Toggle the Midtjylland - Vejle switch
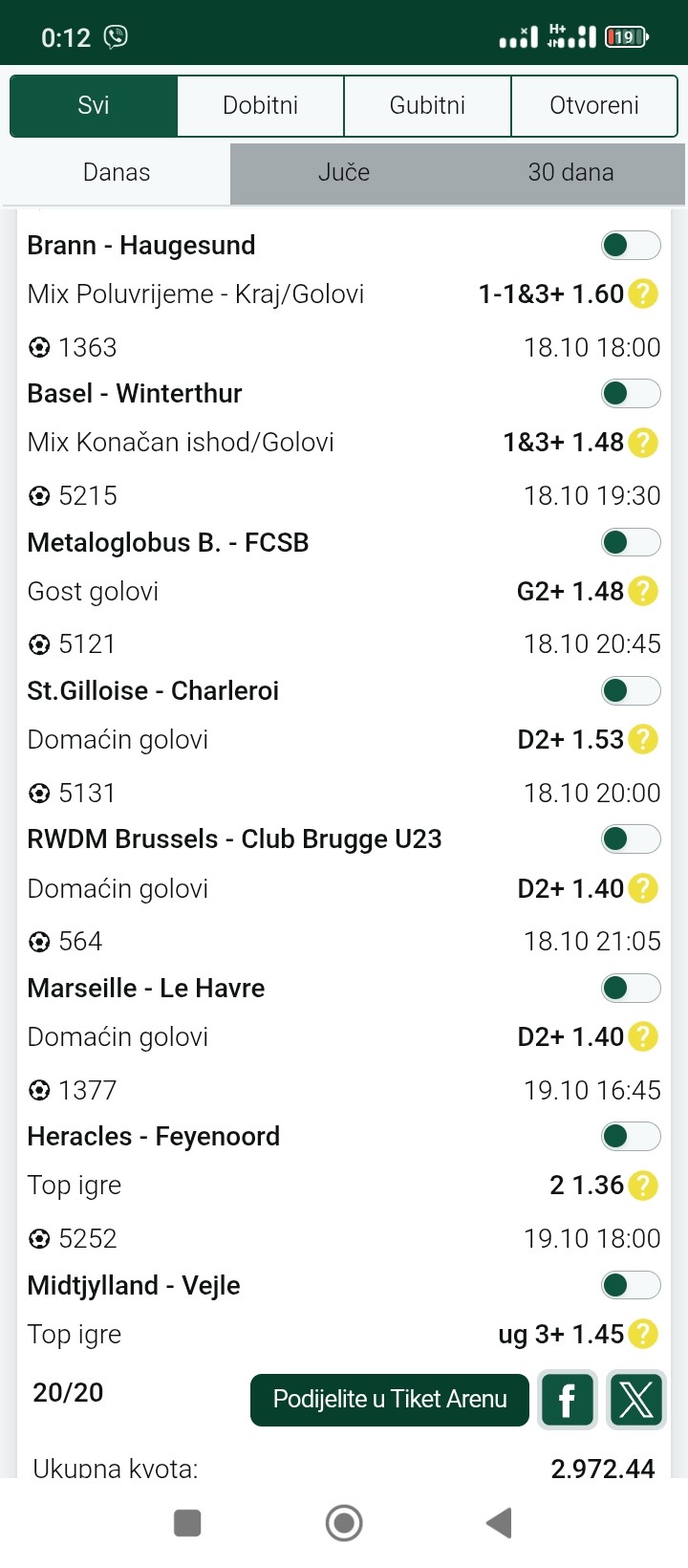 (x=631, y=1286)
